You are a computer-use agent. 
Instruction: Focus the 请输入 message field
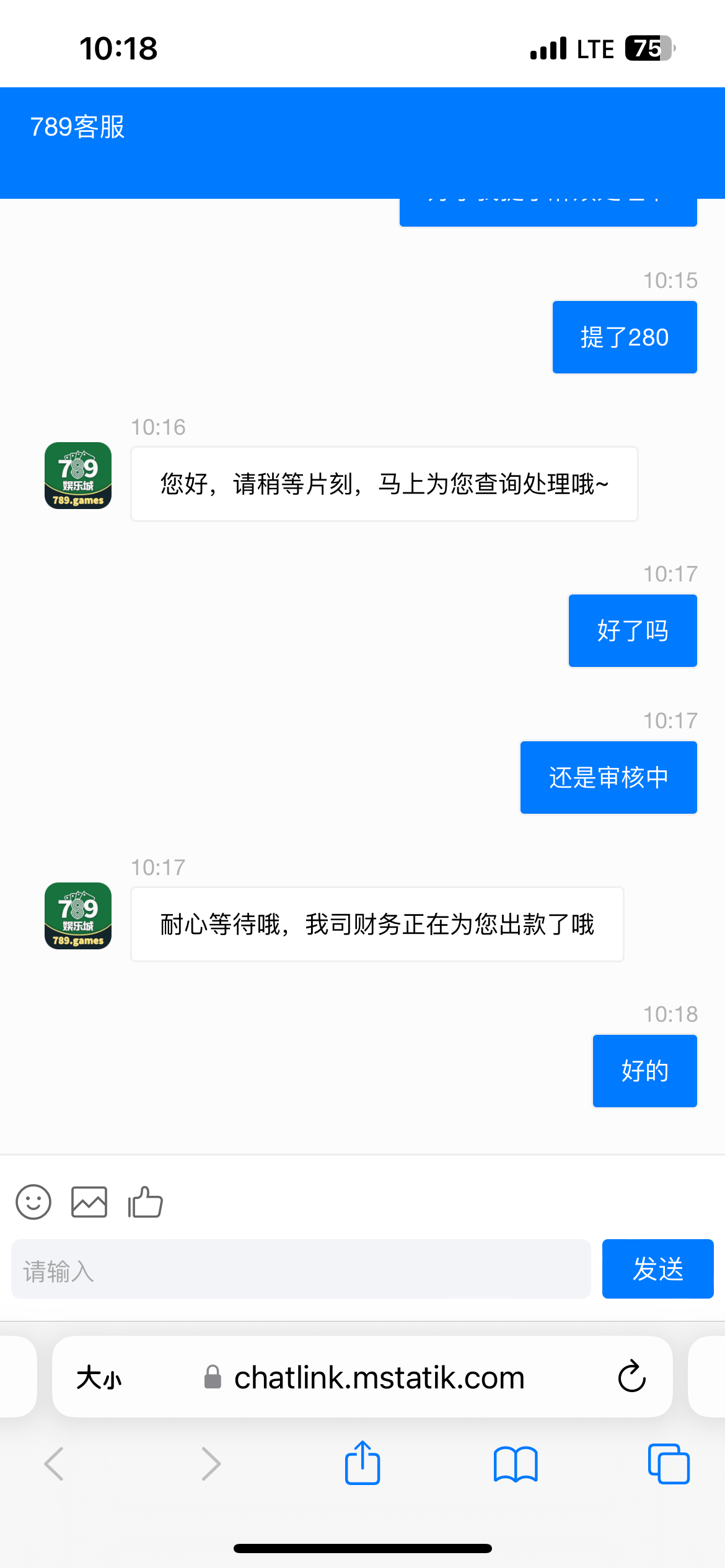click(x=301, y=1269)
